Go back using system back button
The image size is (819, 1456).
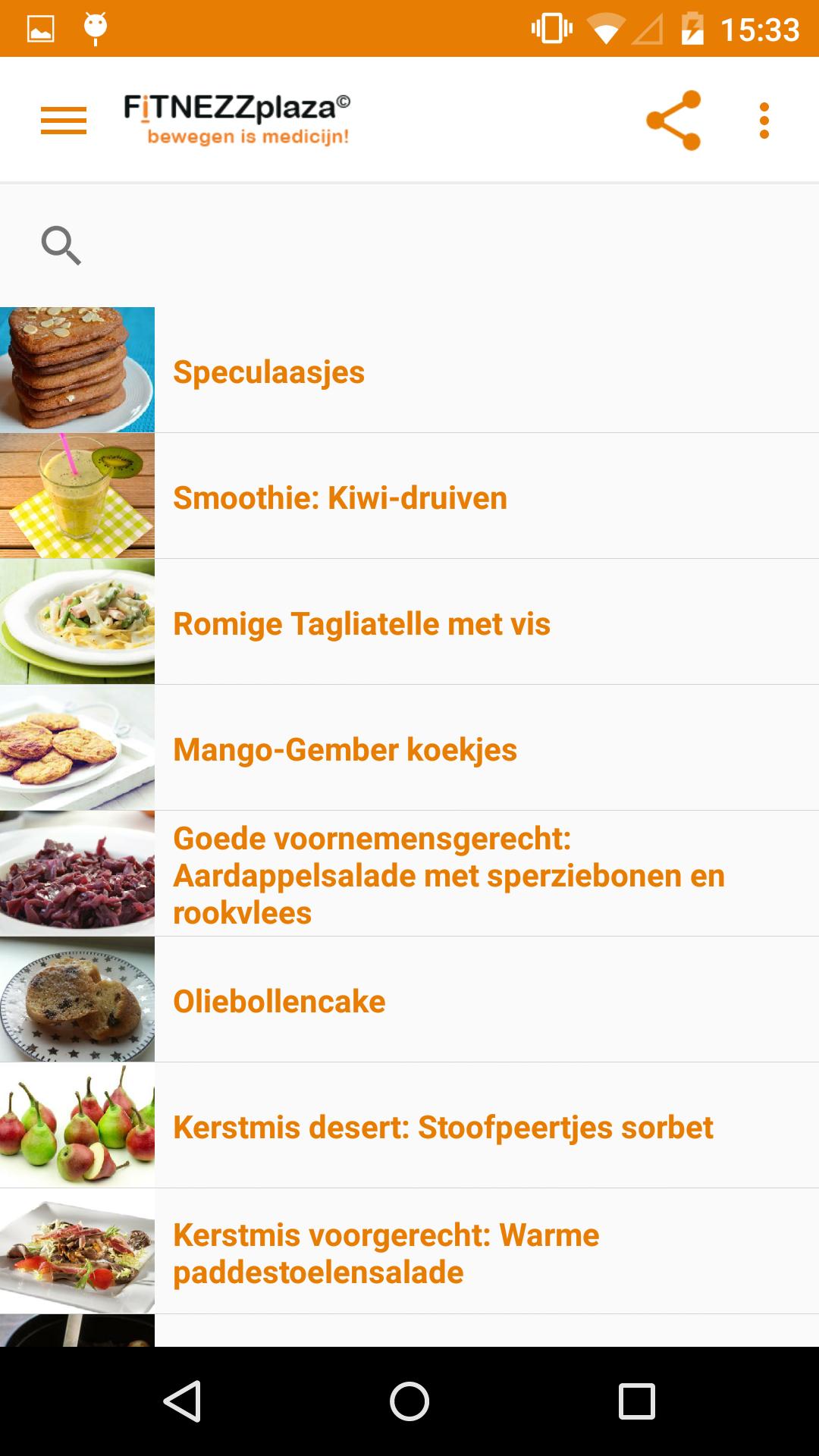[x=182, y=1401]
